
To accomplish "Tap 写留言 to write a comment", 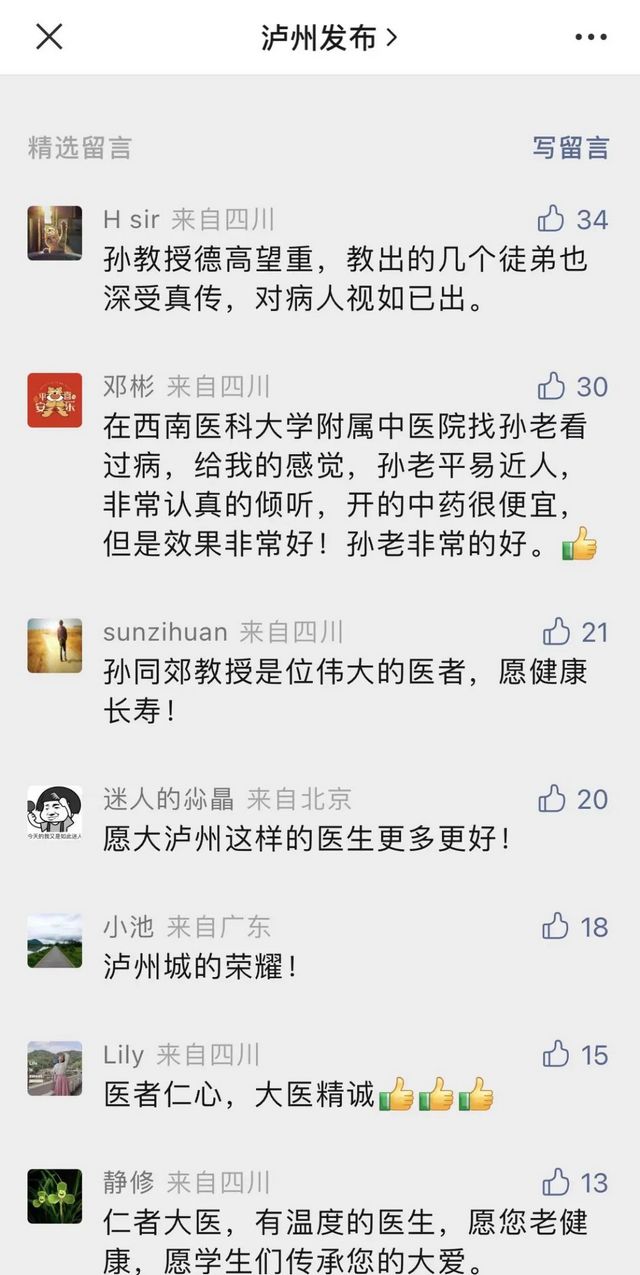I will [x=570, y=148].
